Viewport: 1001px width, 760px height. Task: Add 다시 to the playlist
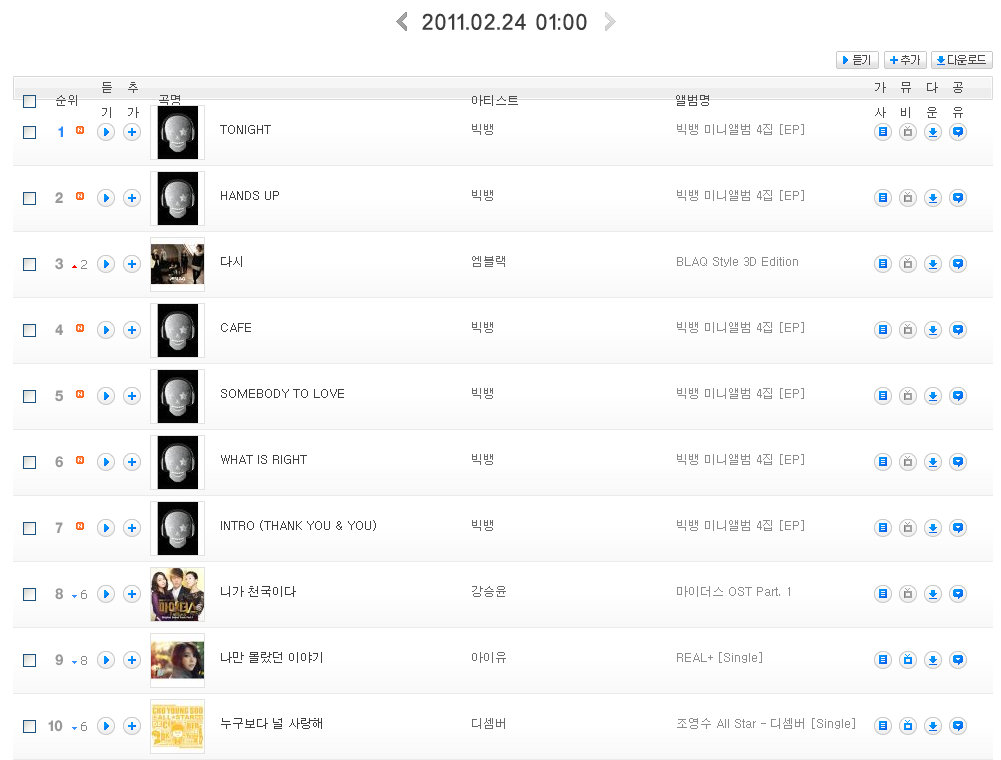132,264
